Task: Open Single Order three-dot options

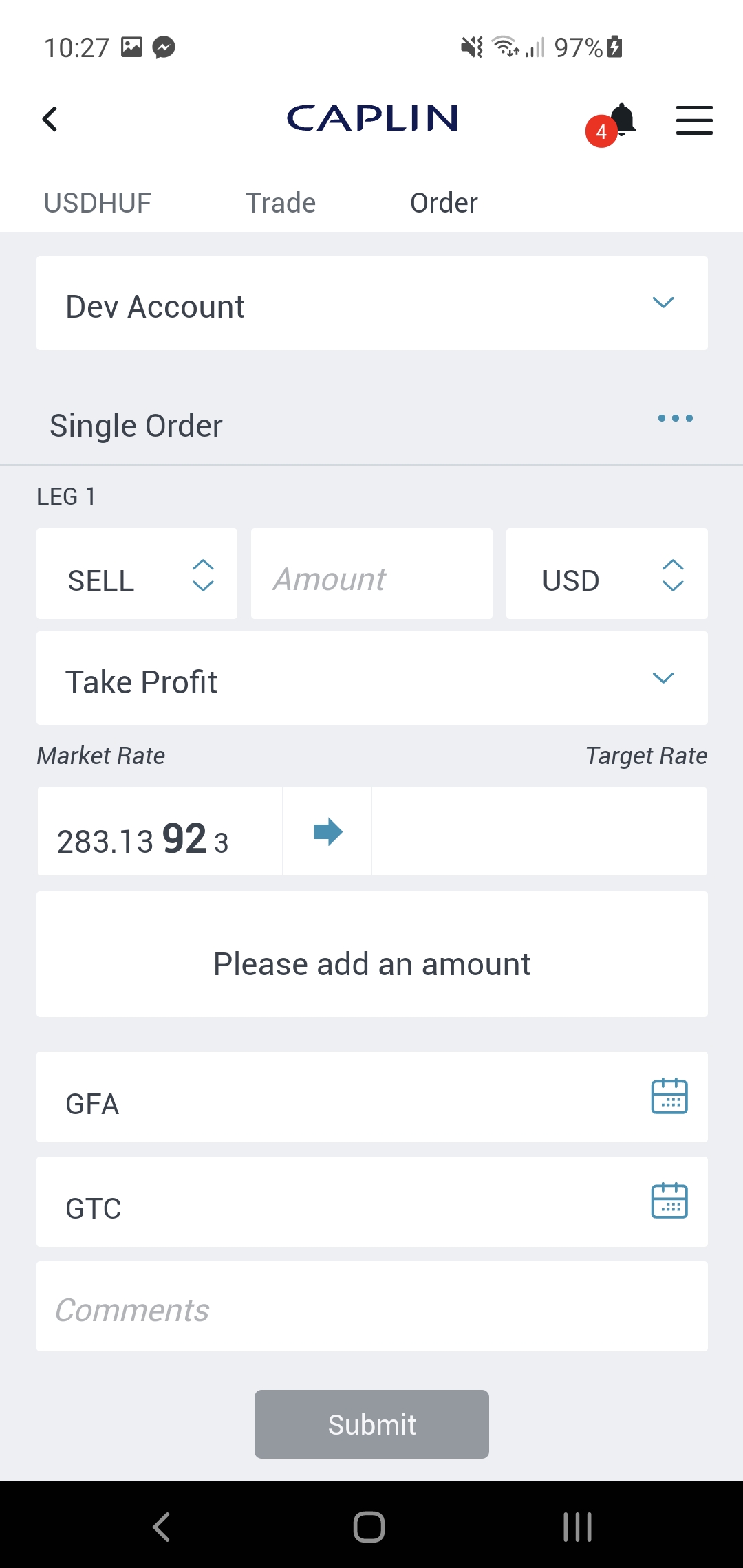Action: (675, 418)
